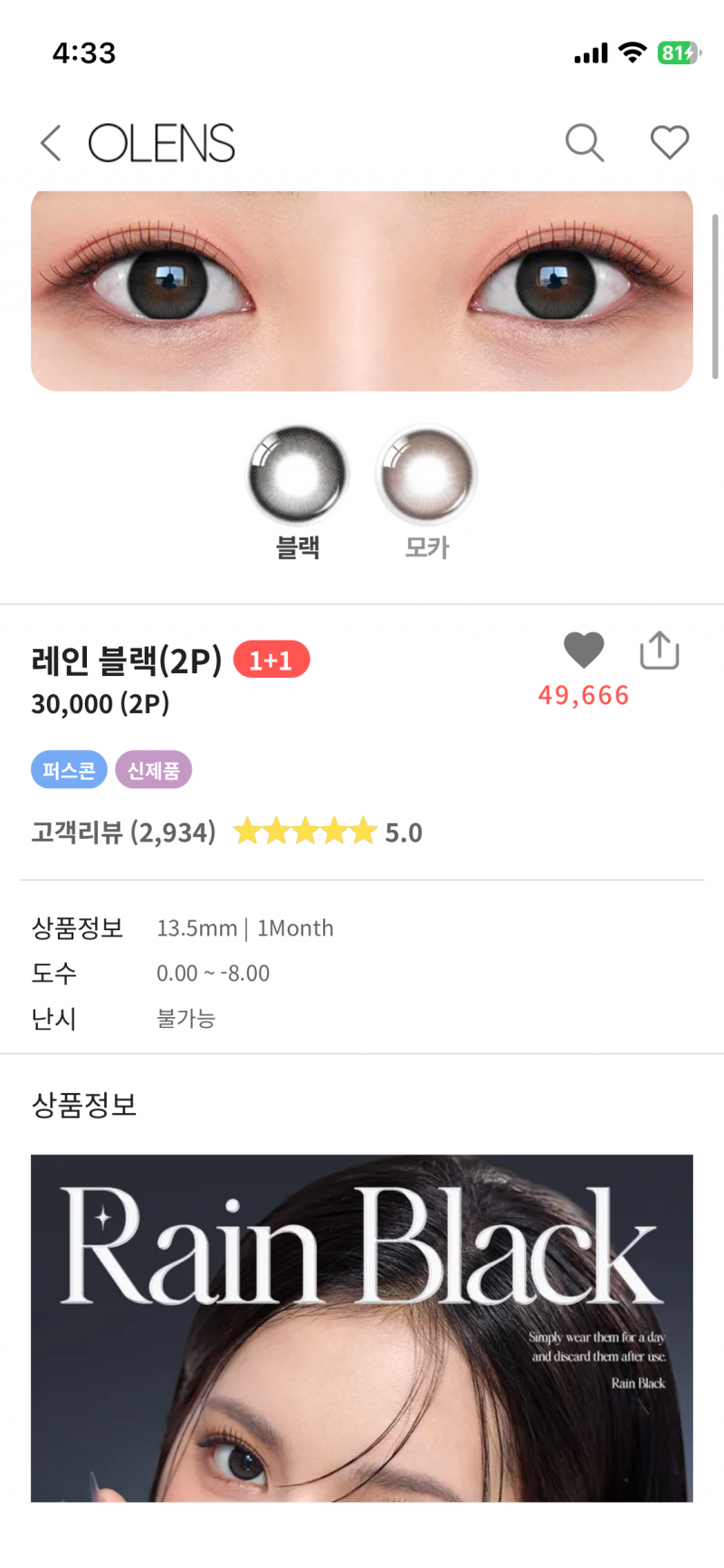Tap the OLENS logo in the header
This screenshot has height=1568, width=724.
point(160,142)
